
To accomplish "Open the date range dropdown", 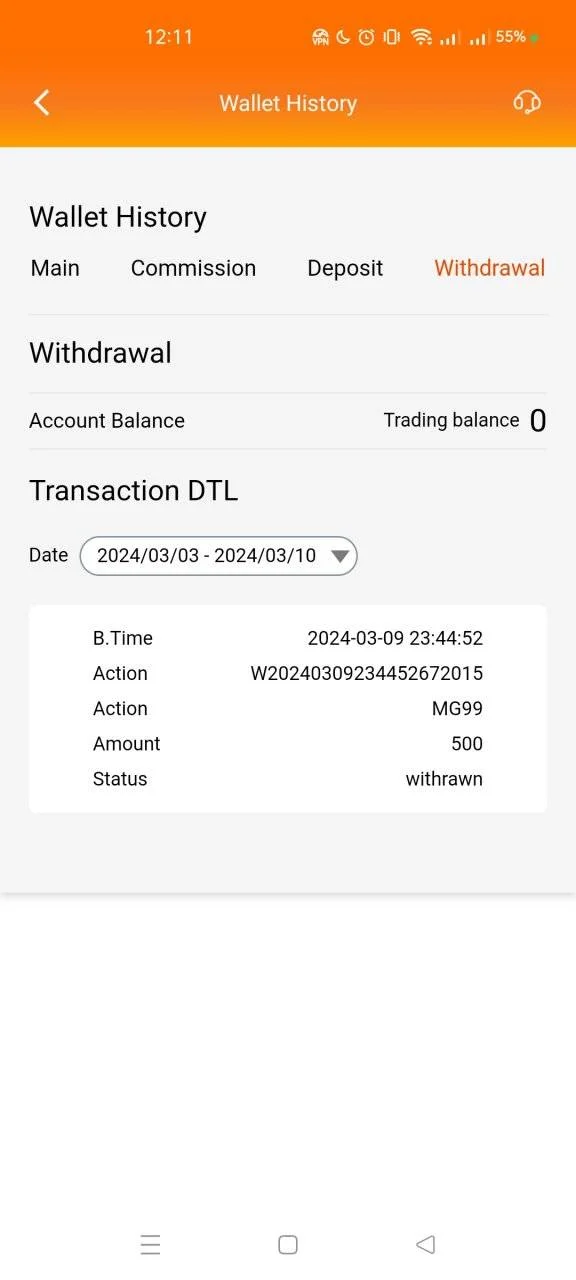I will pos(219,556).
